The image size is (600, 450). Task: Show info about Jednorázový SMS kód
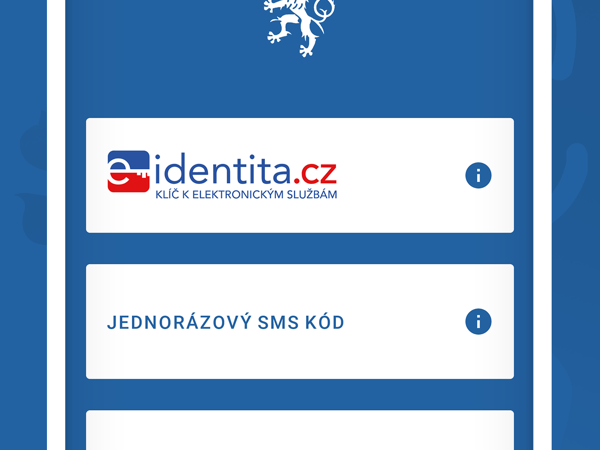click(478, 322)
